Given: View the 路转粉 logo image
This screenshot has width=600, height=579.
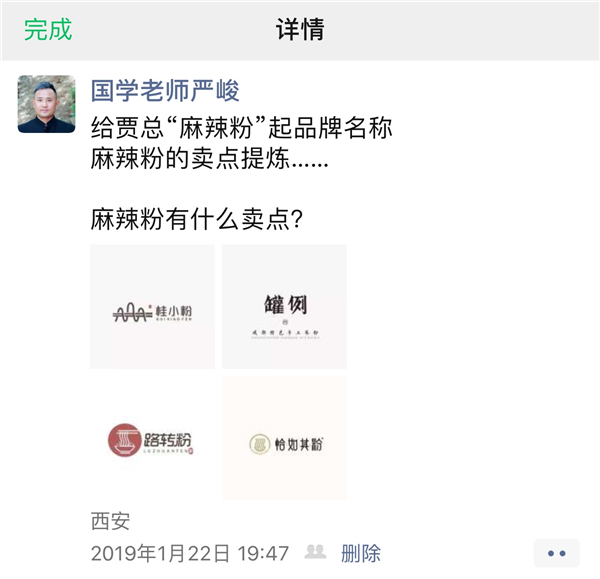Looking at the screenshot, I should 152,438.
